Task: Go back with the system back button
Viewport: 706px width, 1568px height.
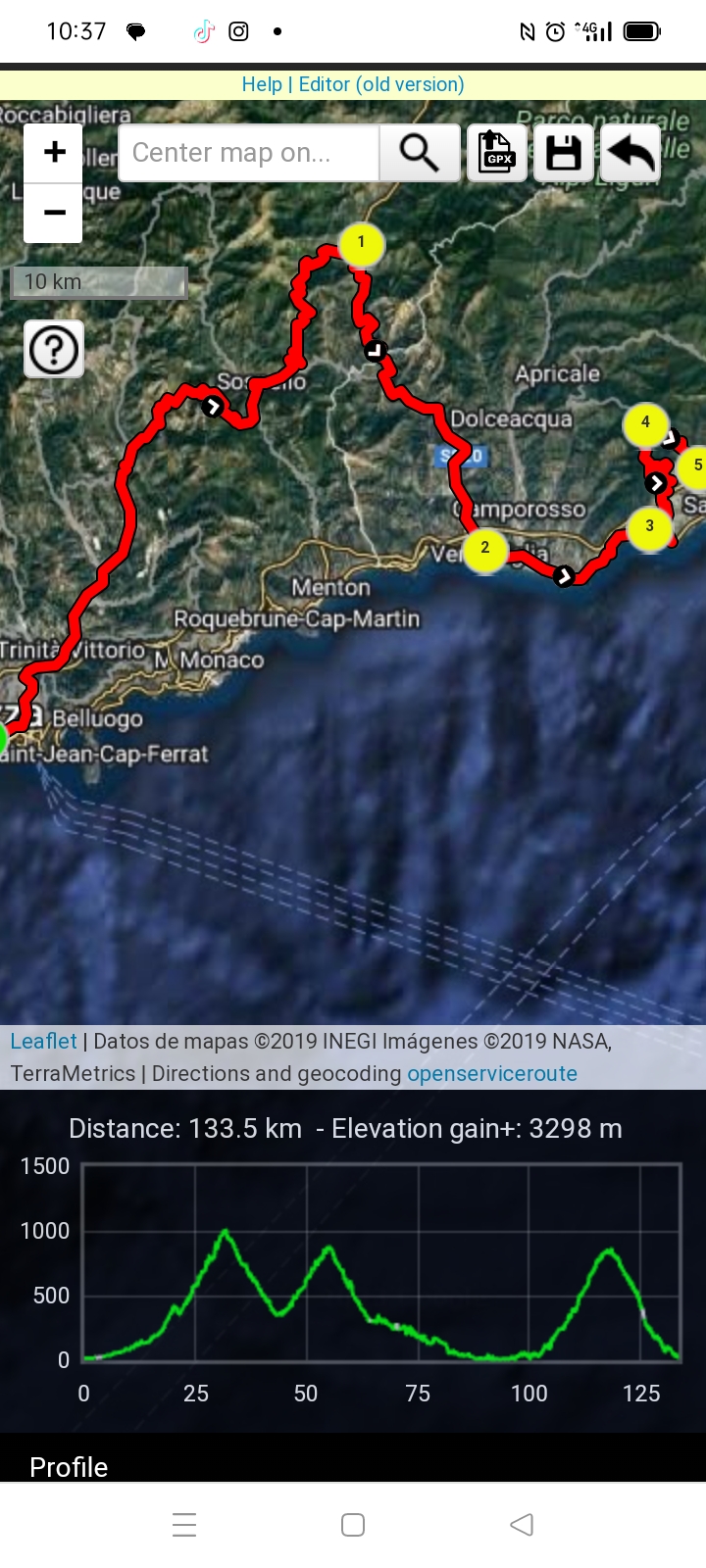Action: click(522, 1524)
